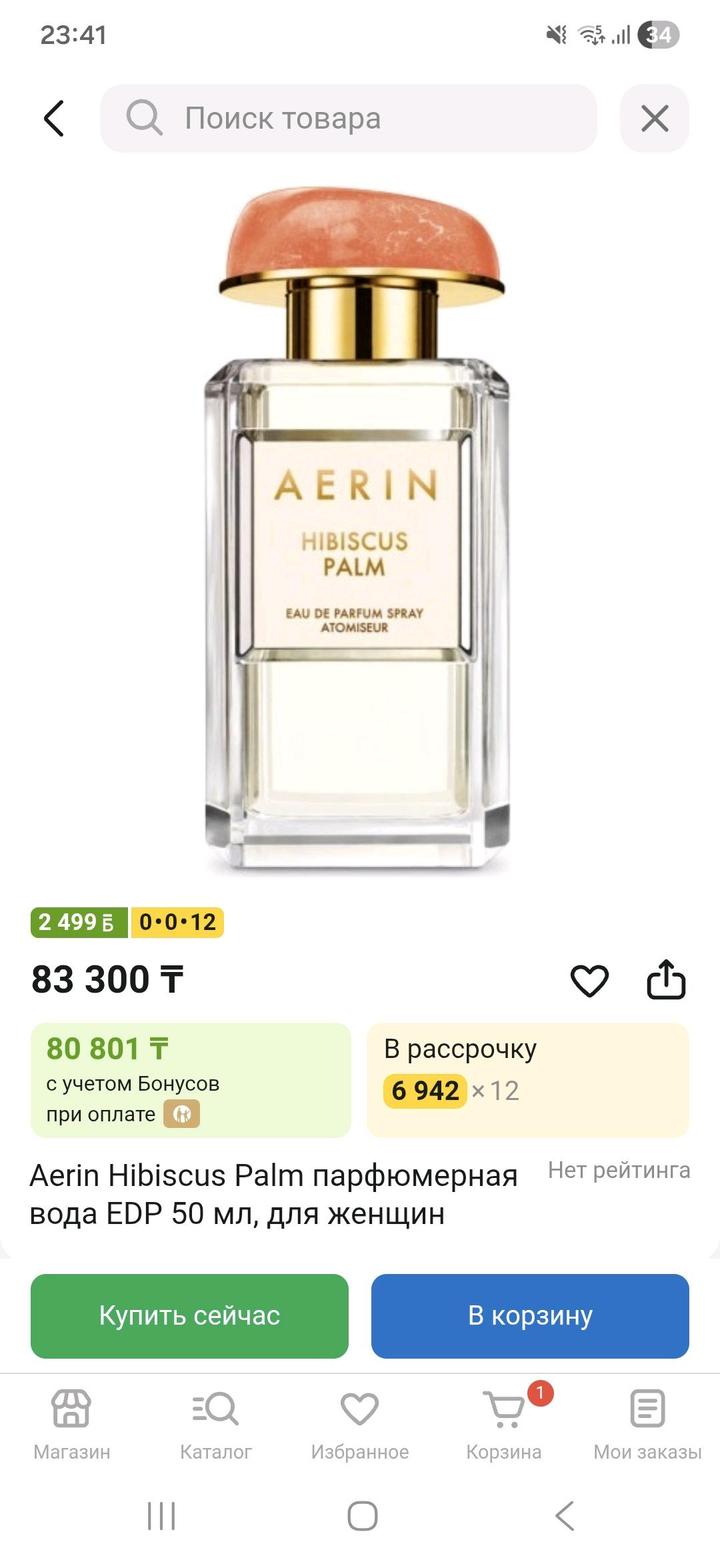Share this Aerin Hibiscus Palm product
The image size is (720, 1560).
[x=666, y=981]
